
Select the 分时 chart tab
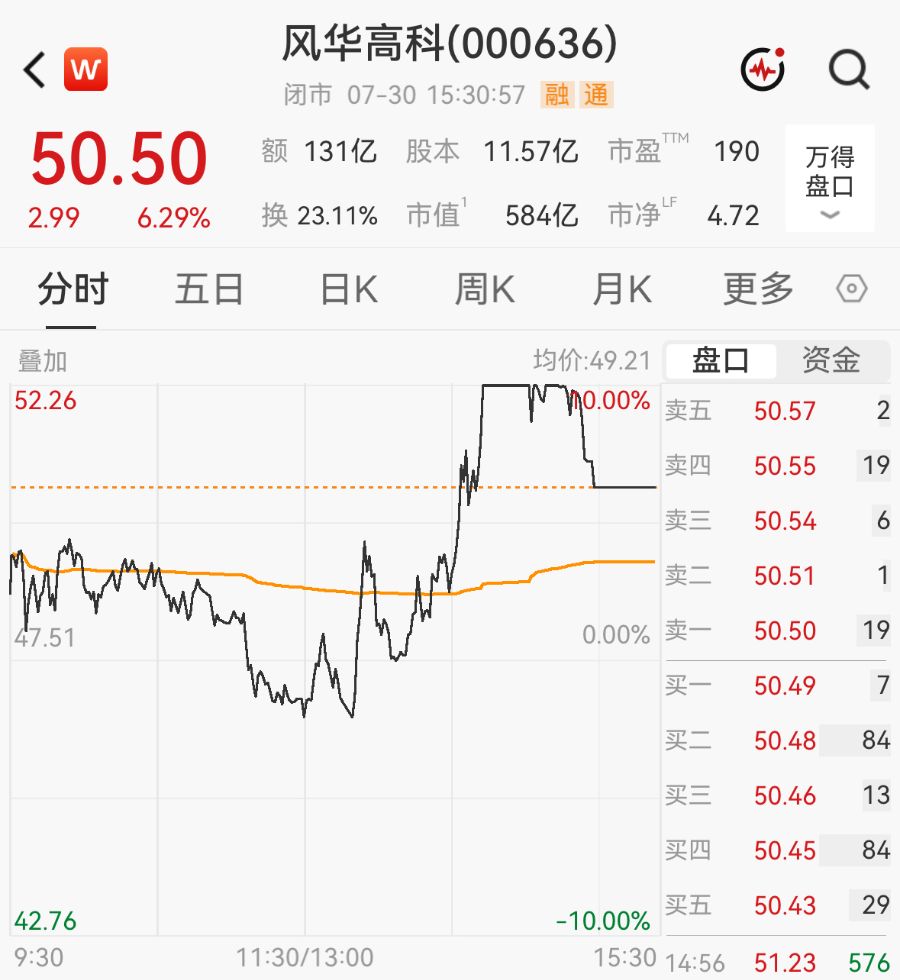pos(72,289)
